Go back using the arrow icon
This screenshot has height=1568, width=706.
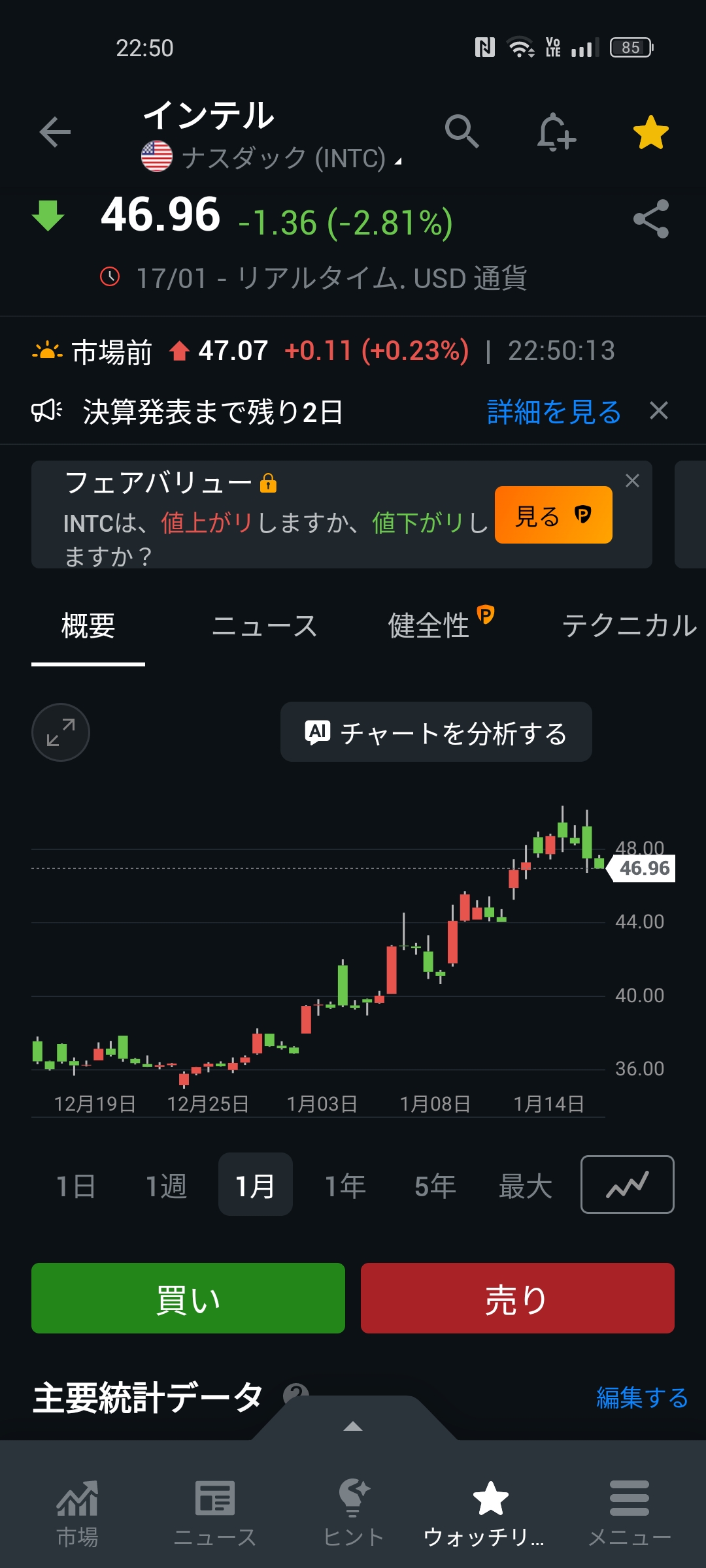click(x=55, y=133)
